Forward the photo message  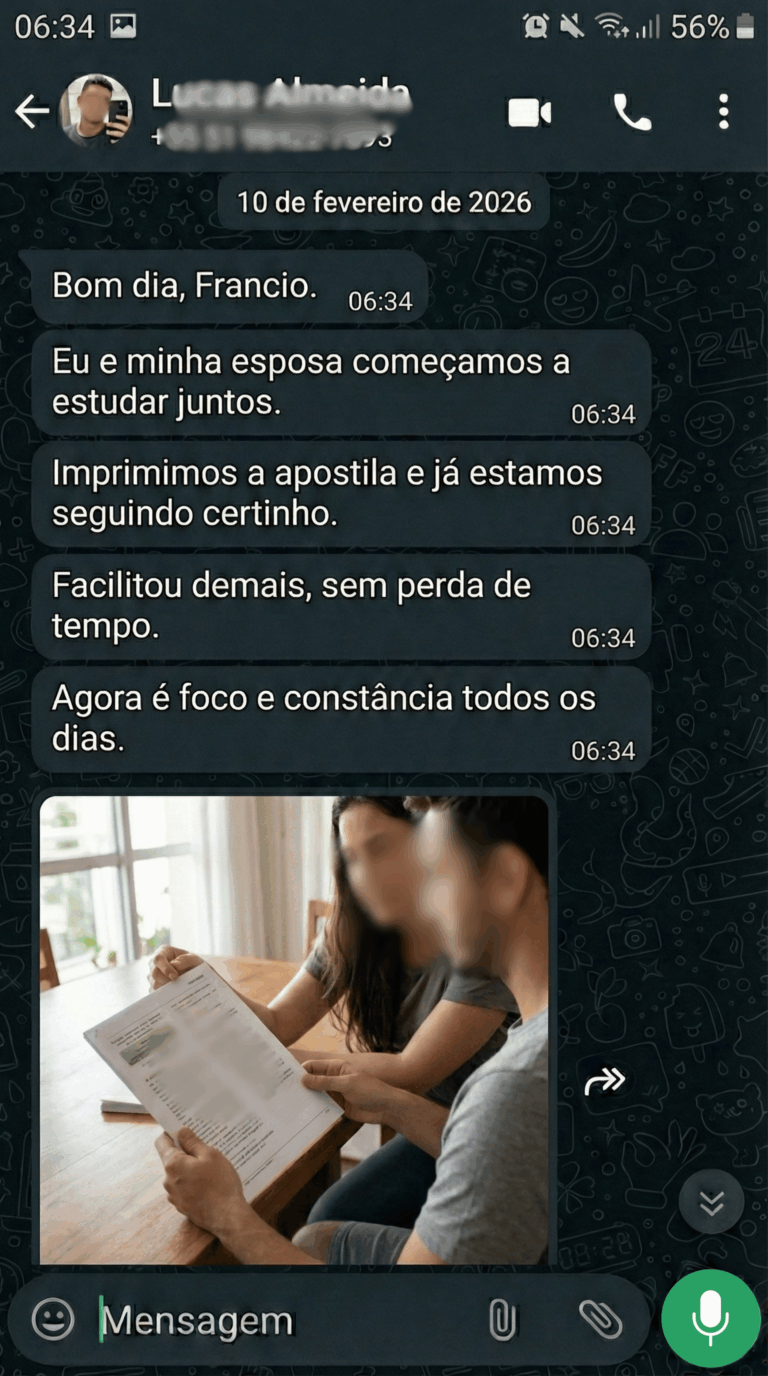pyautogui.click(x=605, y=1079)
